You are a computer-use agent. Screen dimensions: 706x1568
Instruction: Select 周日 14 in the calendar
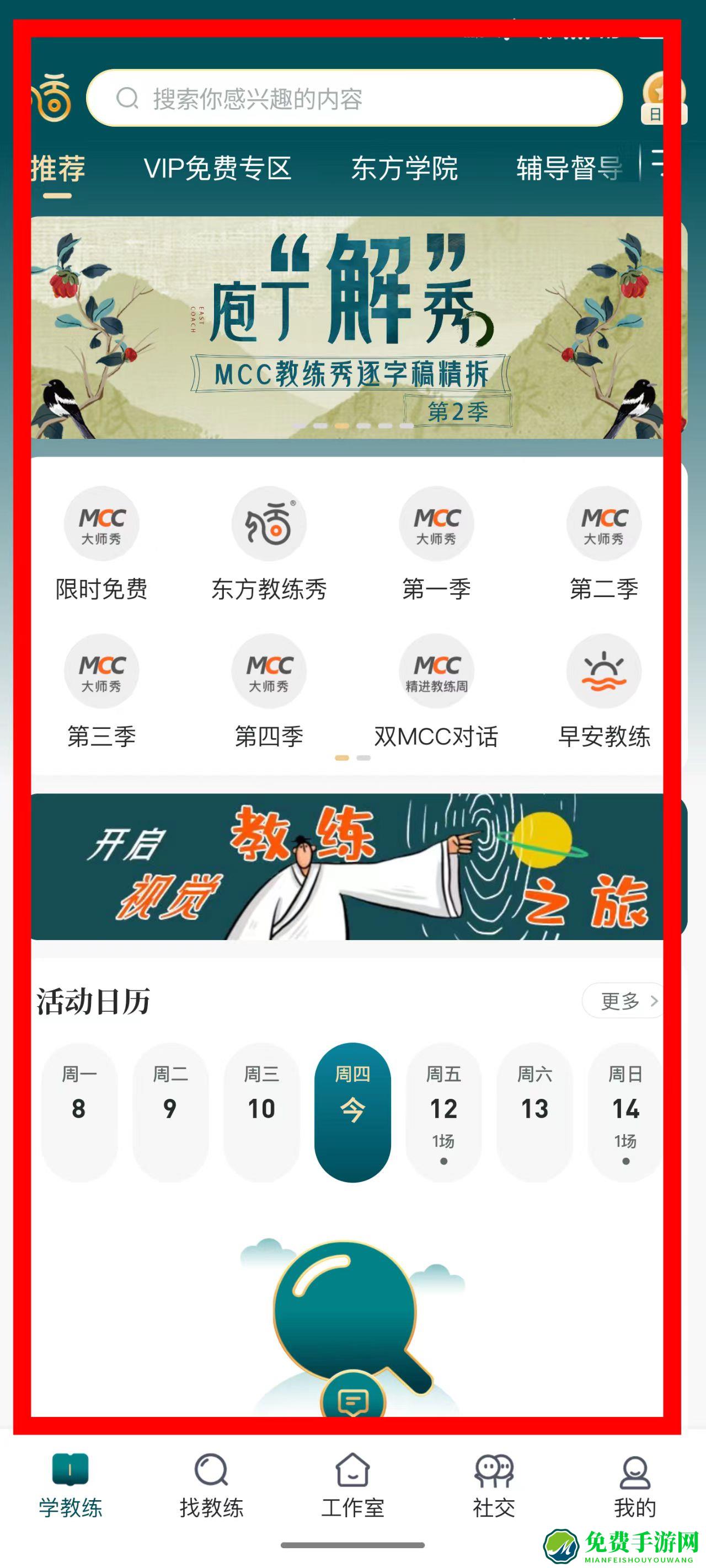click(625, 1111)
